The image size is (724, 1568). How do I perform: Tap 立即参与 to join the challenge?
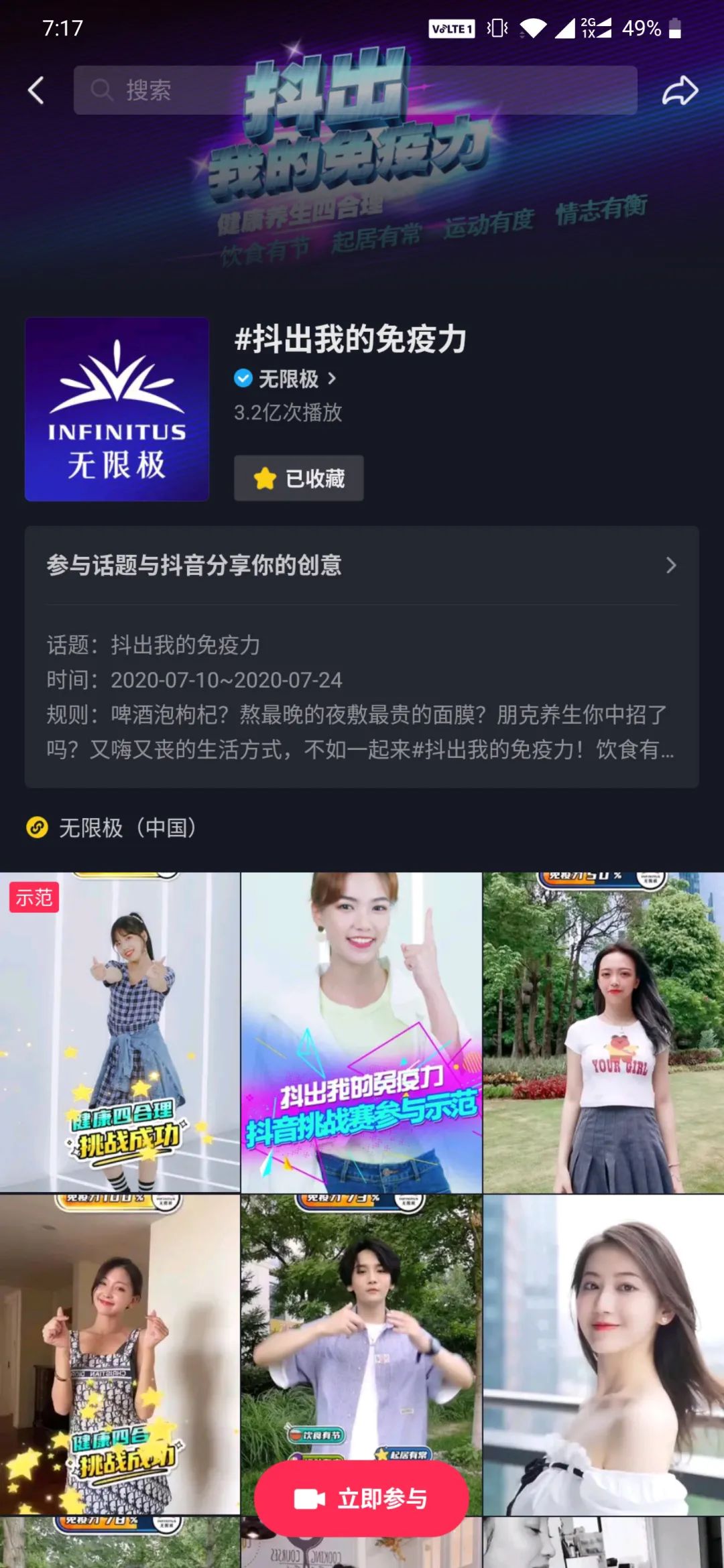(361, 1499)
